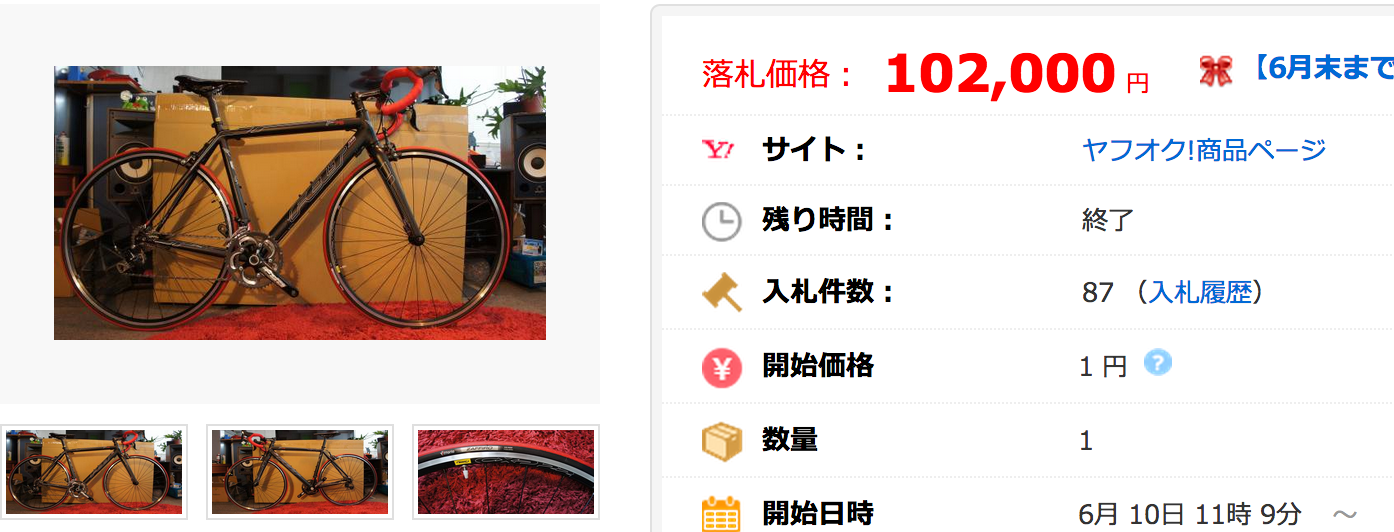Open the 6月末まで promotion link
1394x532 pixels.
(1322, 68)
